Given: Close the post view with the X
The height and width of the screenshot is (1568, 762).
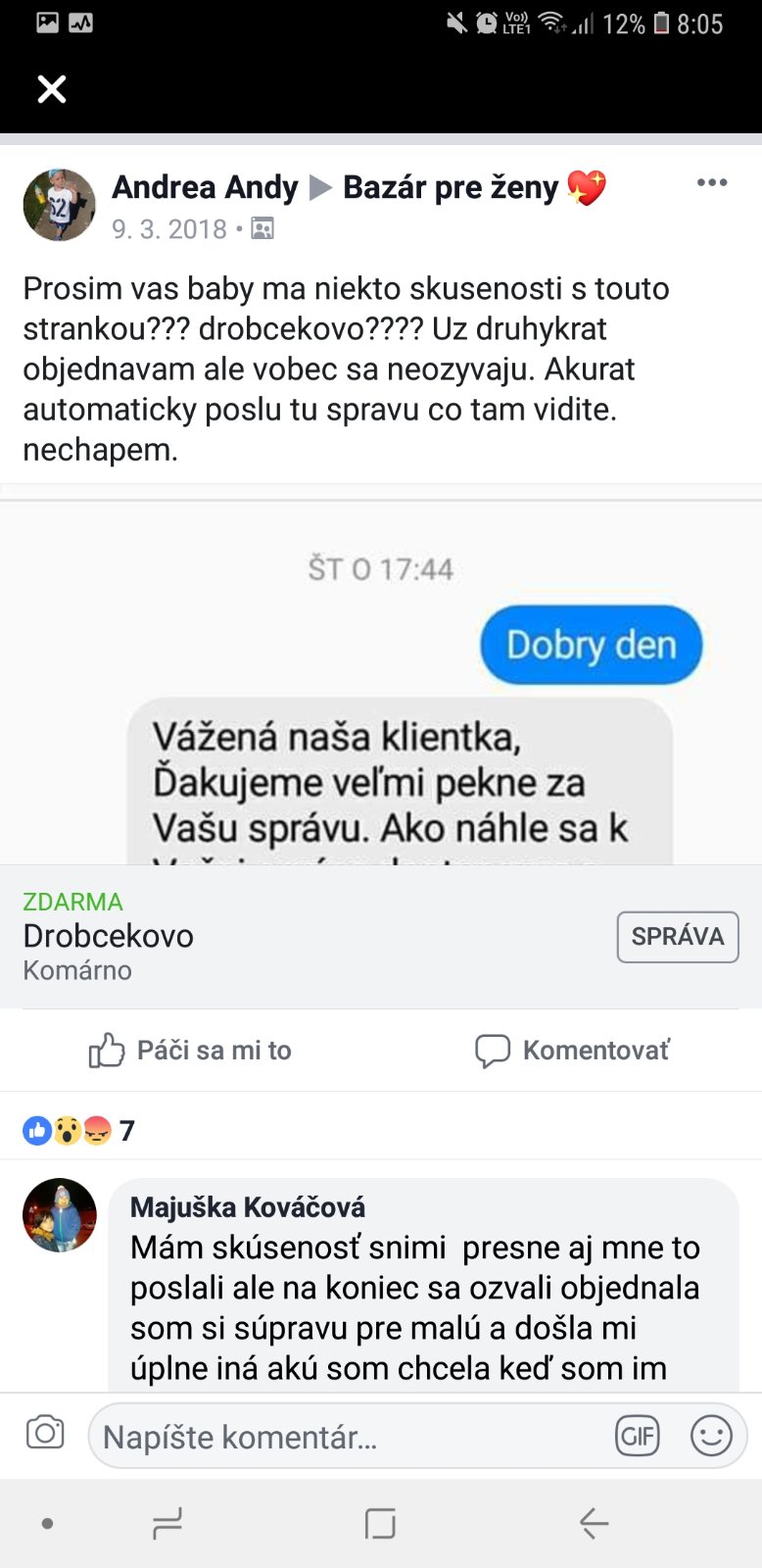Looking at the screenshot, I should (x=51, y=89).
